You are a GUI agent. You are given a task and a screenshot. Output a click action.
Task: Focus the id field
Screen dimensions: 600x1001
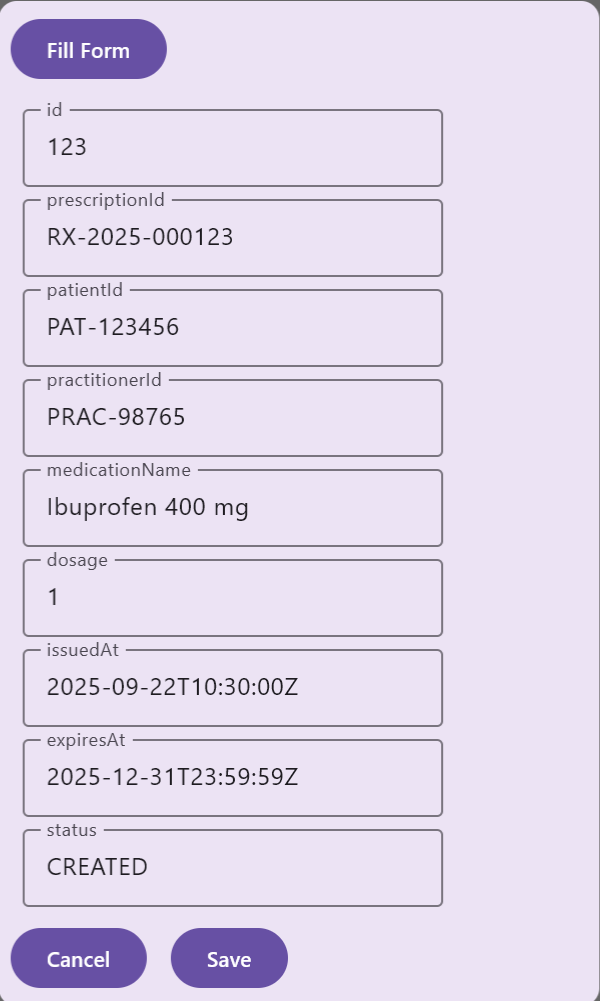point(232,148)
